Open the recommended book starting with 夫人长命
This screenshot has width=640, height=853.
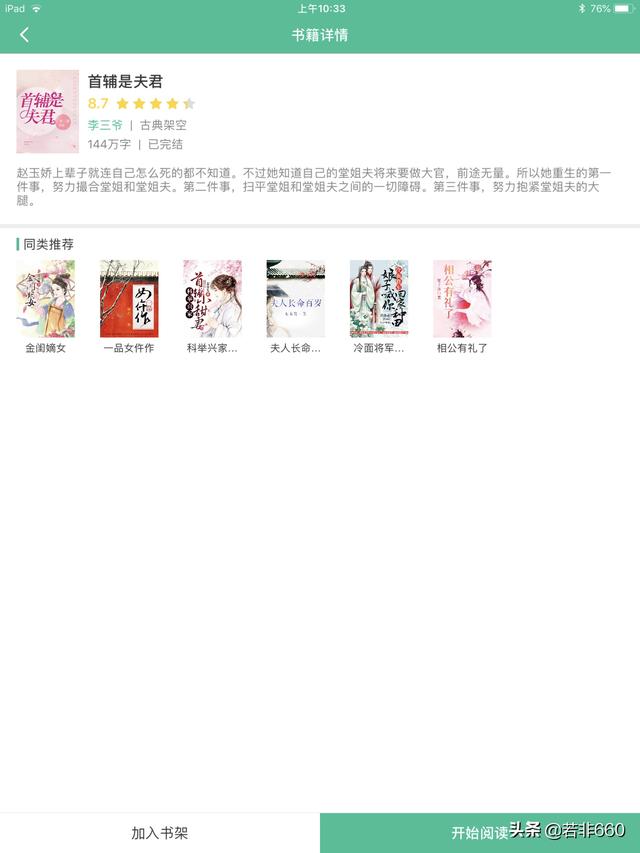(x=295, y=299)
